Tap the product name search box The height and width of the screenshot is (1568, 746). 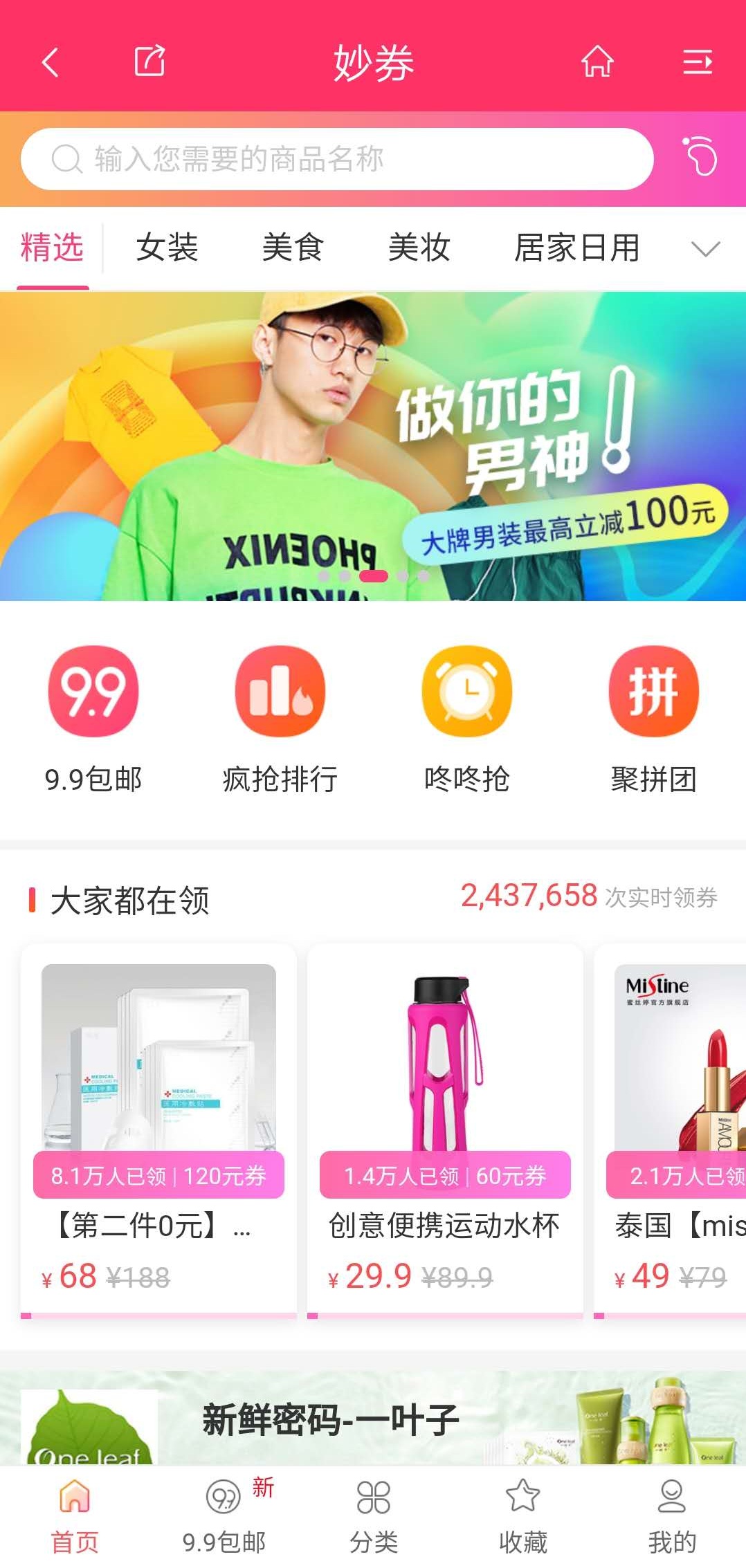[x=337, y=159]
